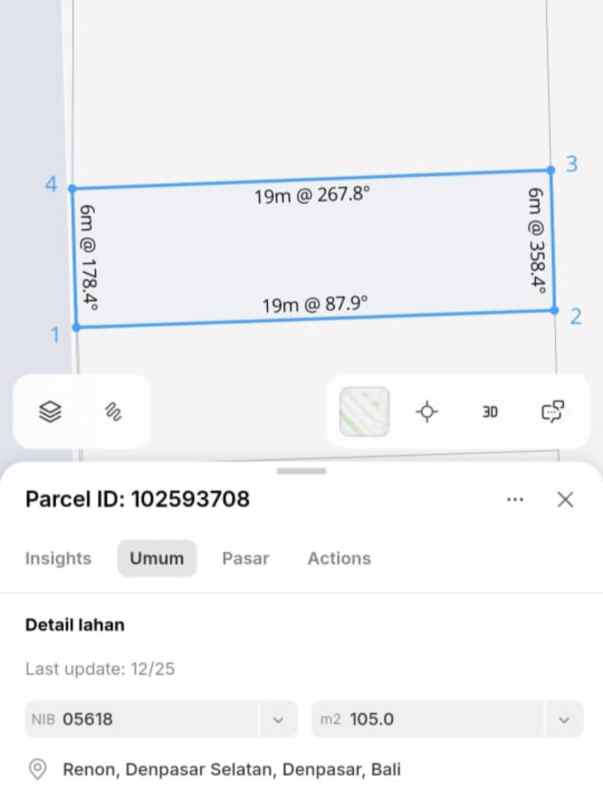Viewport: 603px width, 804px height.
Task: Switch to the Insights tab
Action: tap(58, 558)
